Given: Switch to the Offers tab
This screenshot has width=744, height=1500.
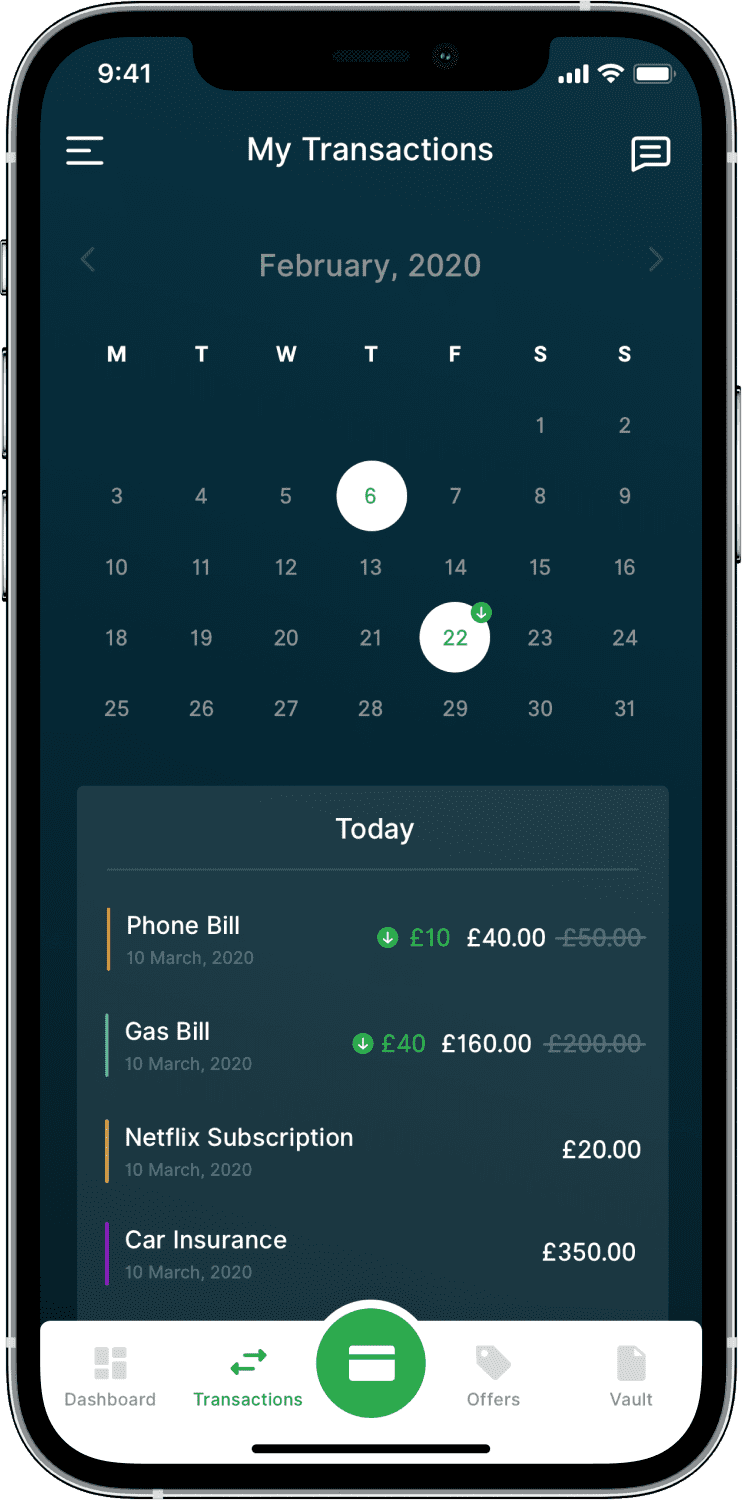Looking at the screenshot, I should [493, 1376].
